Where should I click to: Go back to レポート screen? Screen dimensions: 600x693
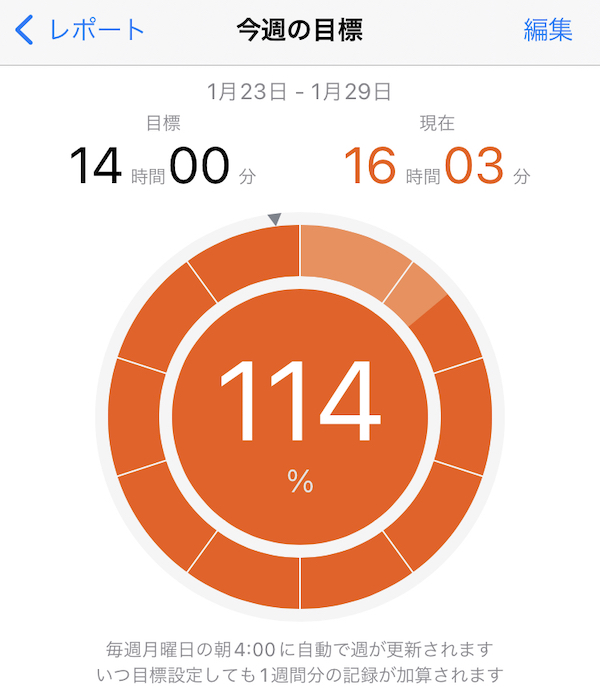[80, 30]
